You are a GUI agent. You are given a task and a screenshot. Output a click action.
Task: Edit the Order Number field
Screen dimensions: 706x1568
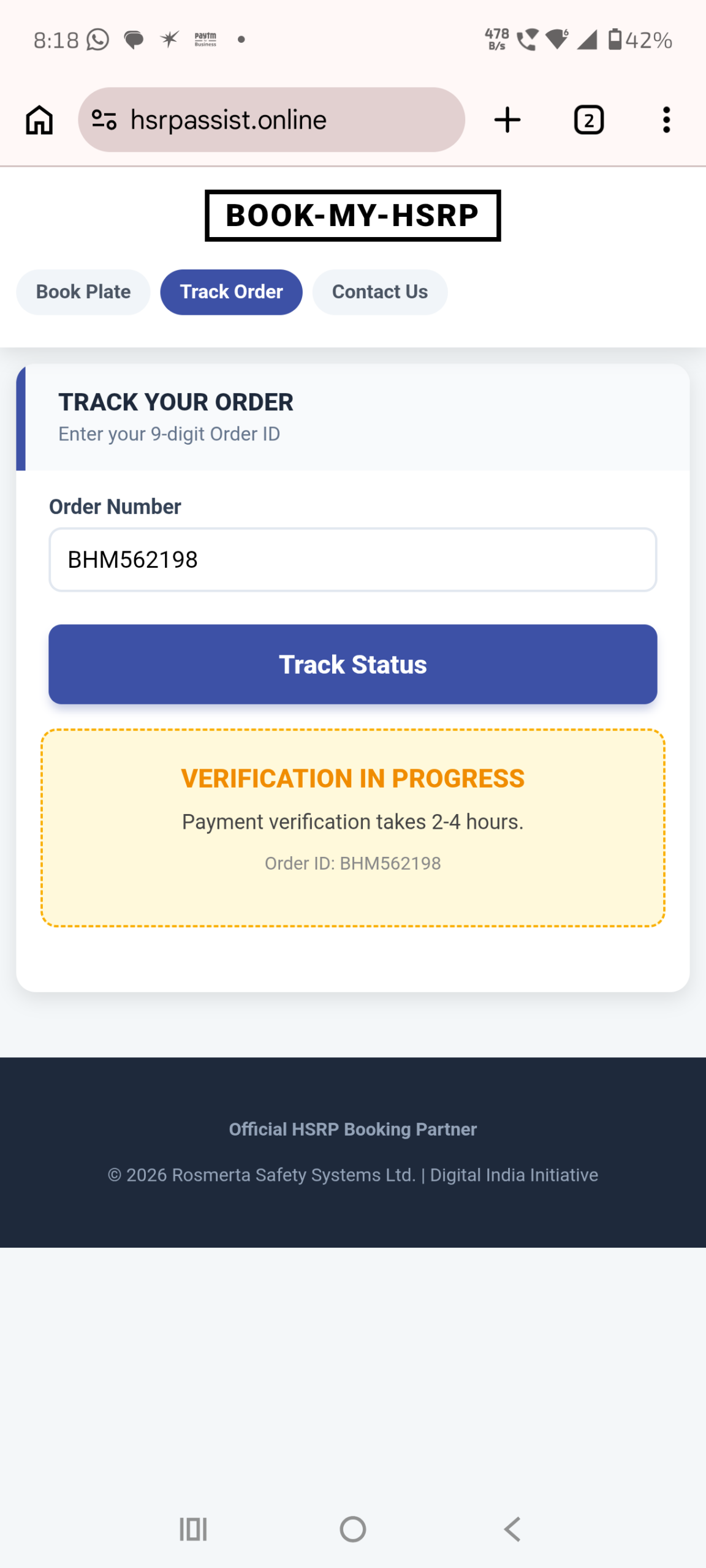352,559
